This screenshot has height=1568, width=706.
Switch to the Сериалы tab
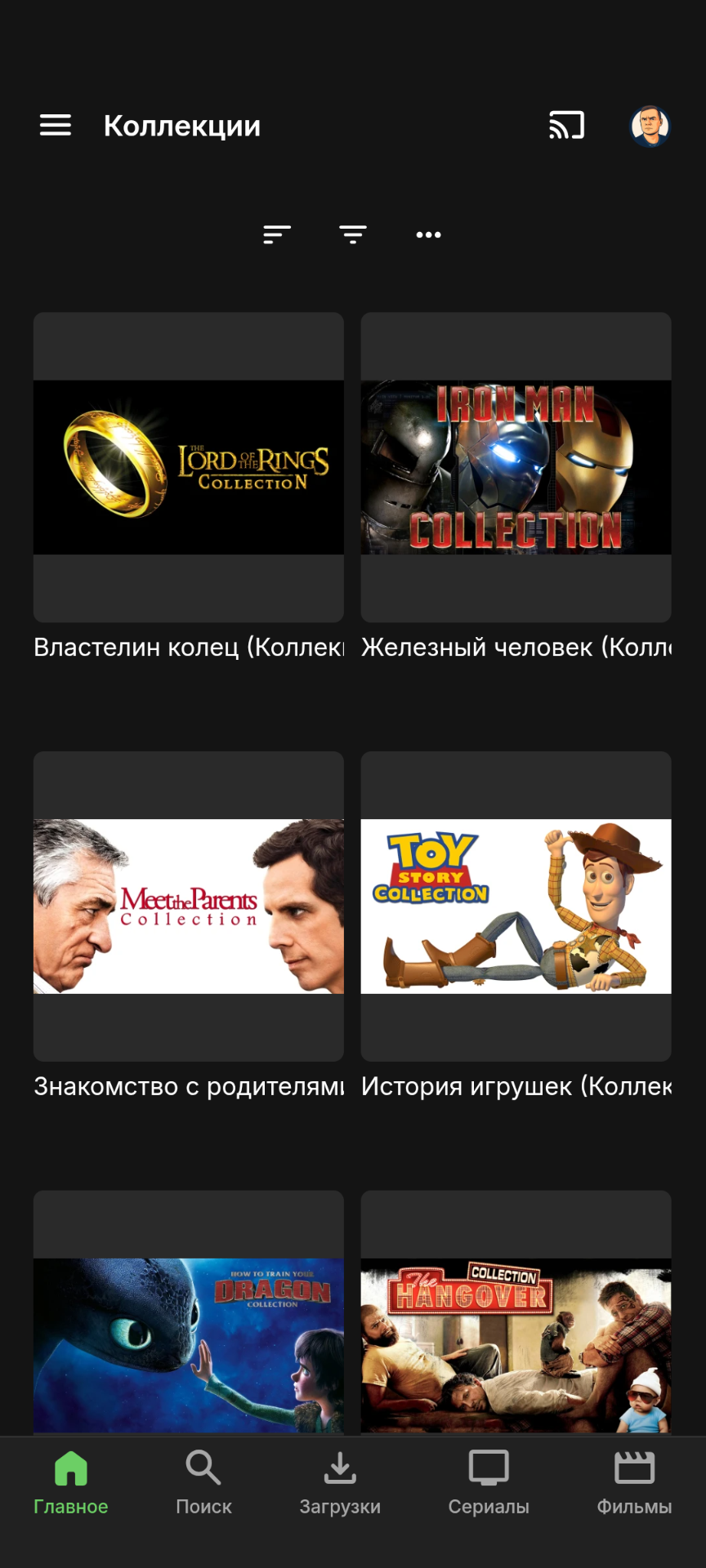[x=489, y=1483]
